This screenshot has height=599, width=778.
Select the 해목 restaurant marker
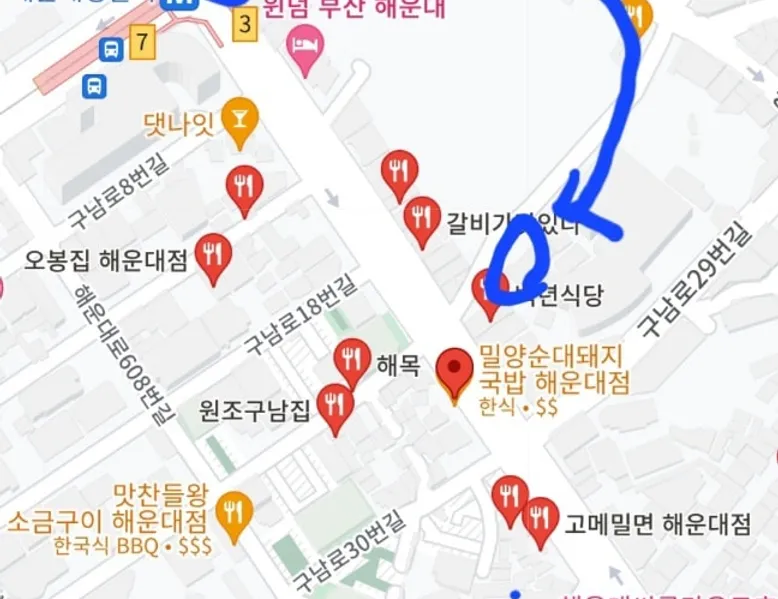(351, 360)
